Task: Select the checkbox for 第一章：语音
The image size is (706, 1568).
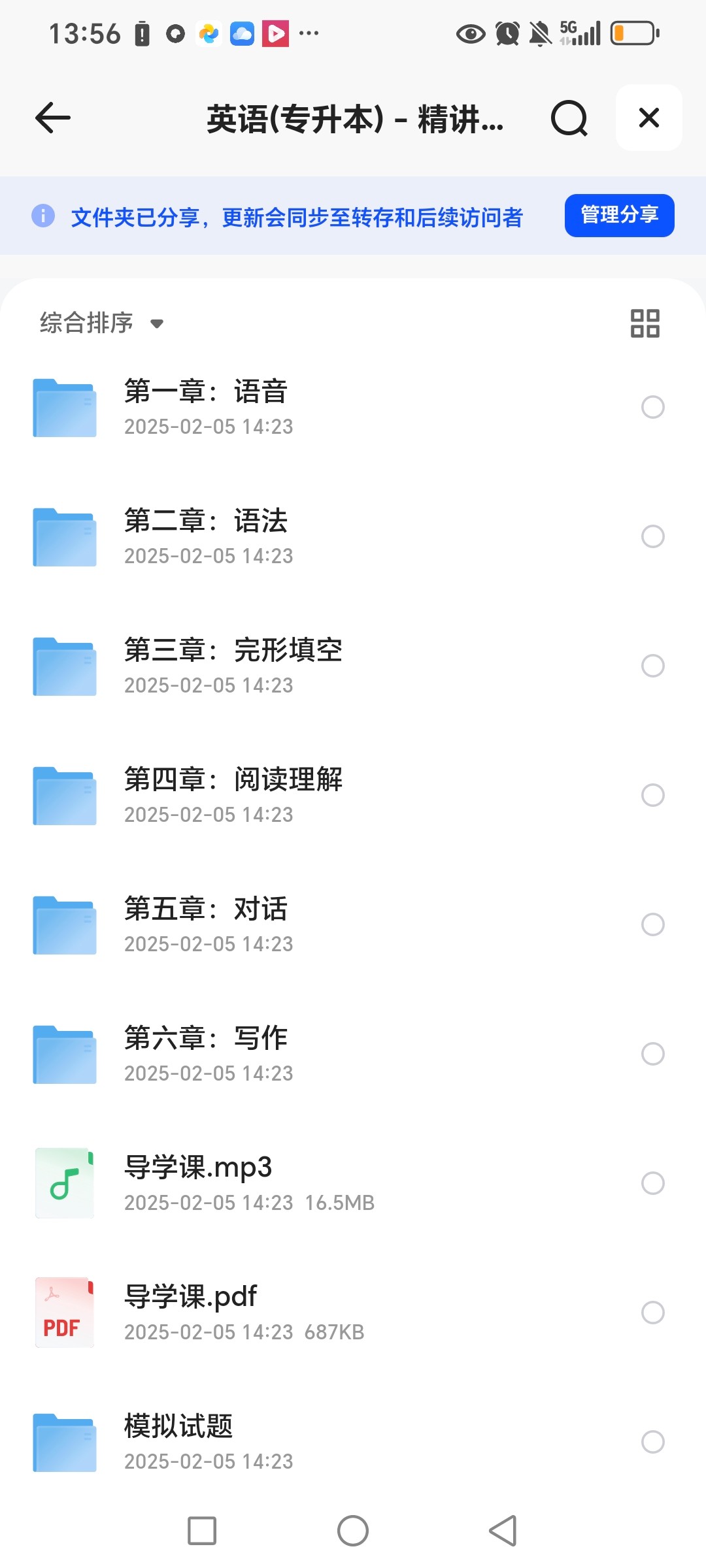Action: [652, 407]
